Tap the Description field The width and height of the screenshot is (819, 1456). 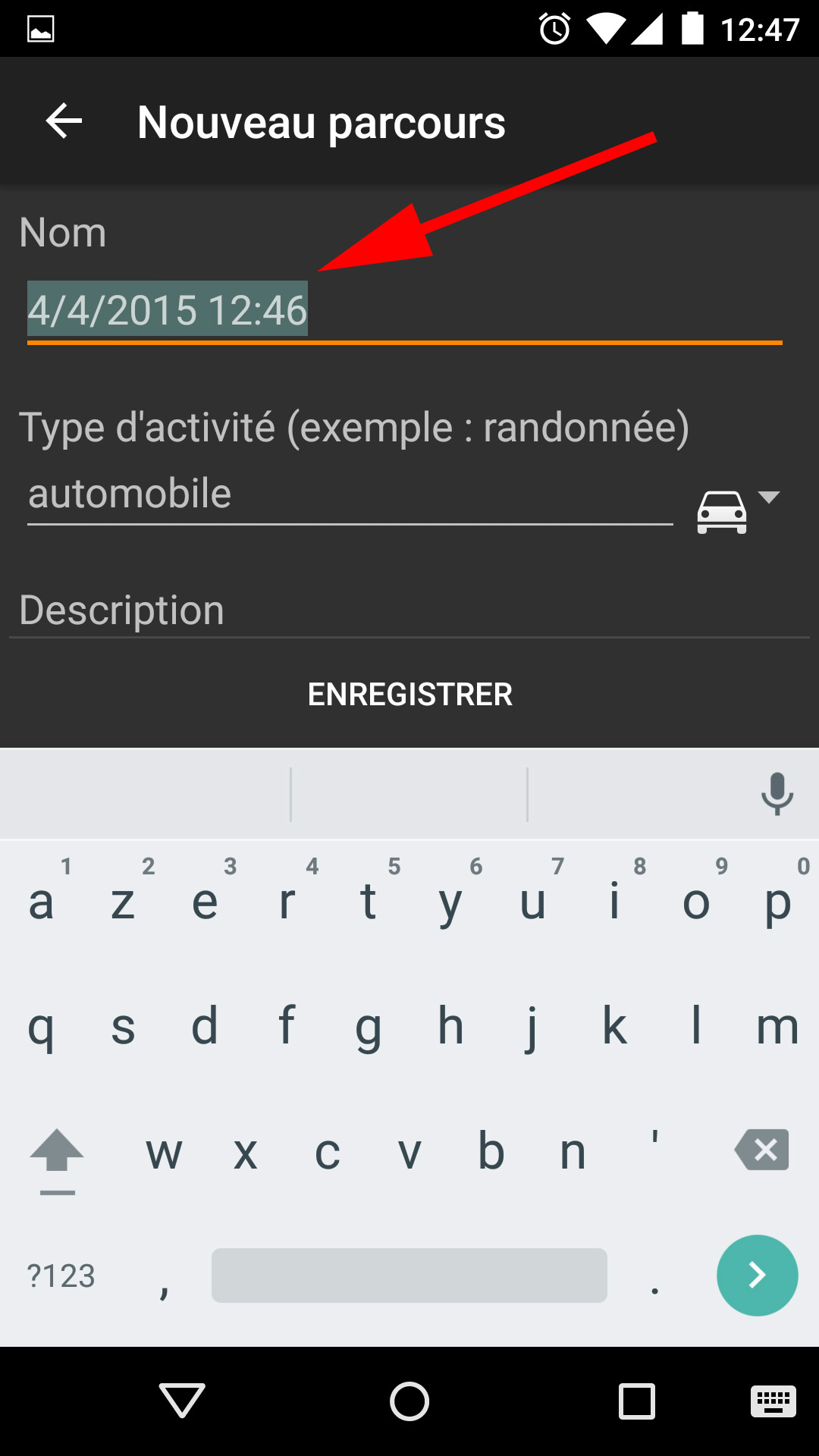[x=409, y=611]
